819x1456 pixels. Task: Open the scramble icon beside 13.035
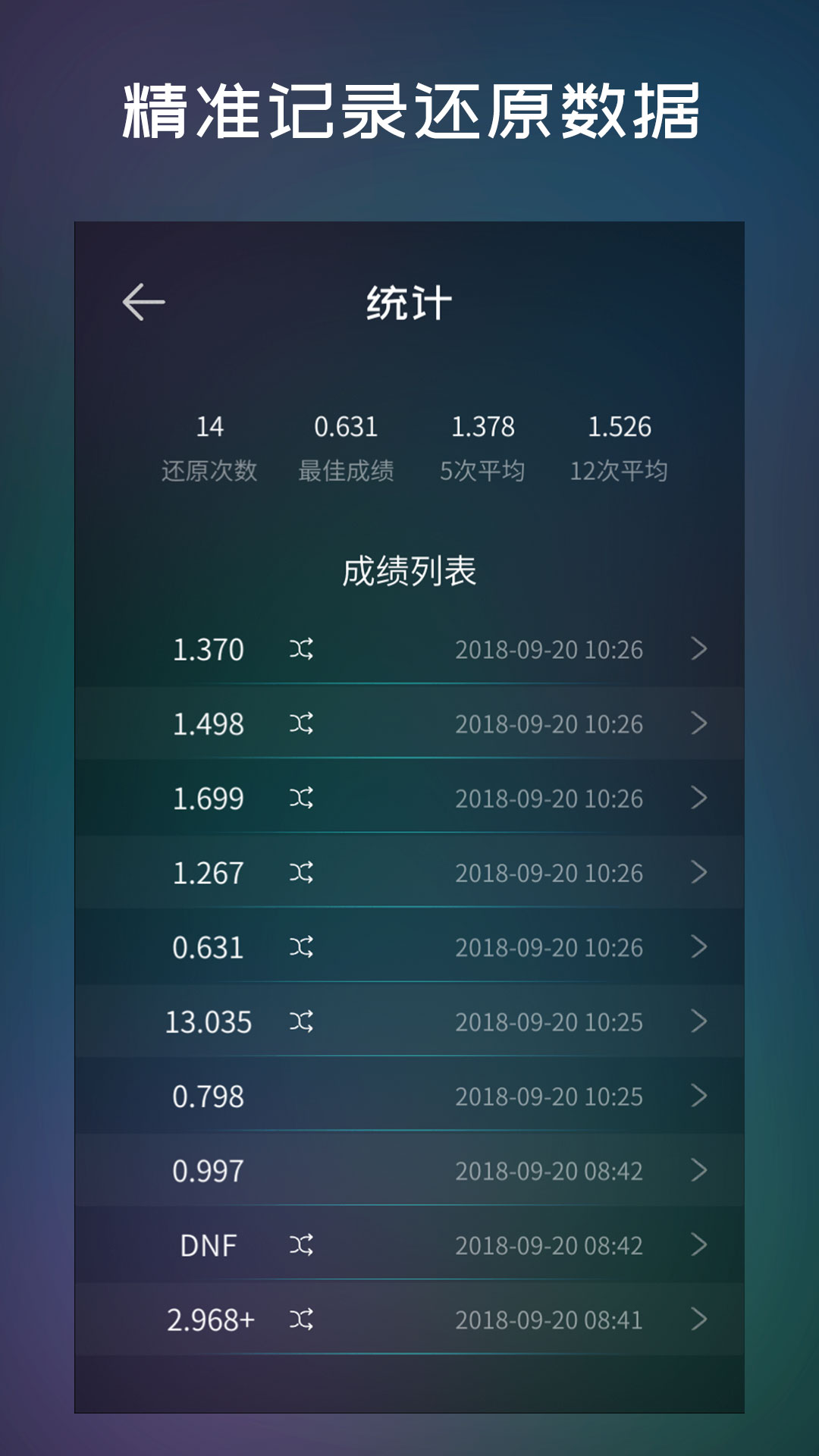tap(302, 1021)
